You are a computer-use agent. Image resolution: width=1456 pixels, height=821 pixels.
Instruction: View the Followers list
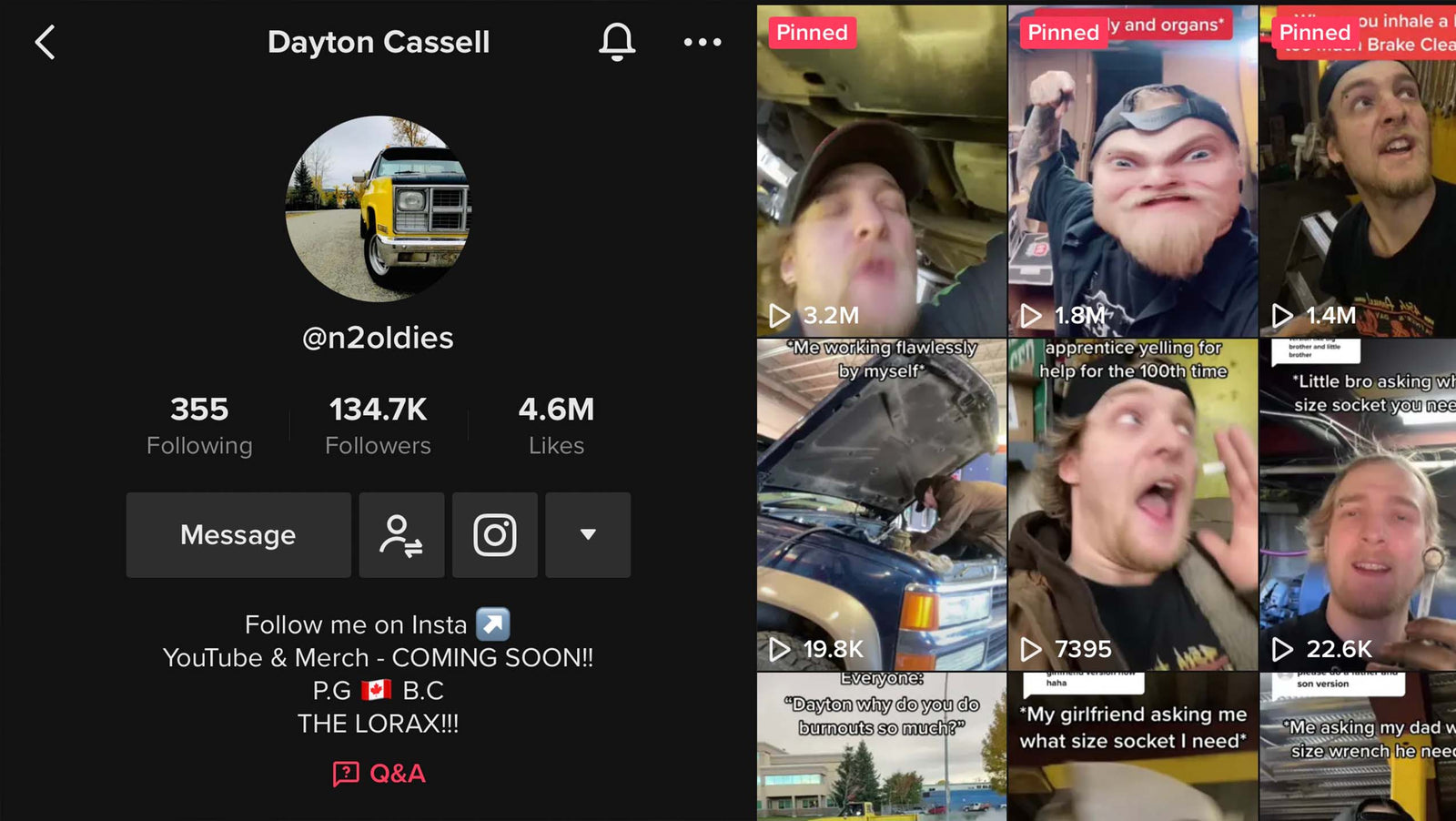[x=378, y=426]
